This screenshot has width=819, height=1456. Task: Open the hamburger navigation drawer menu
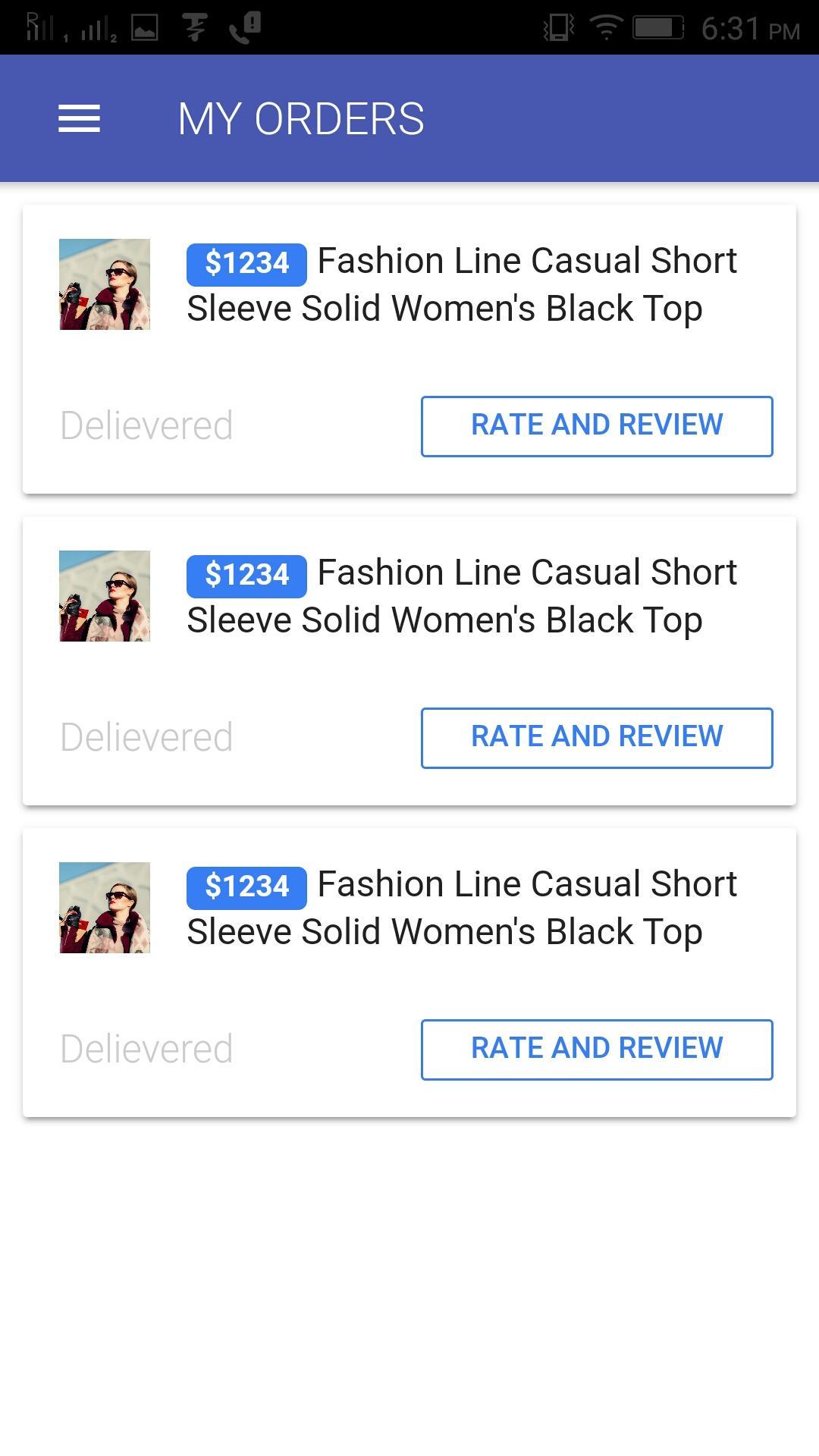[79, 119]
